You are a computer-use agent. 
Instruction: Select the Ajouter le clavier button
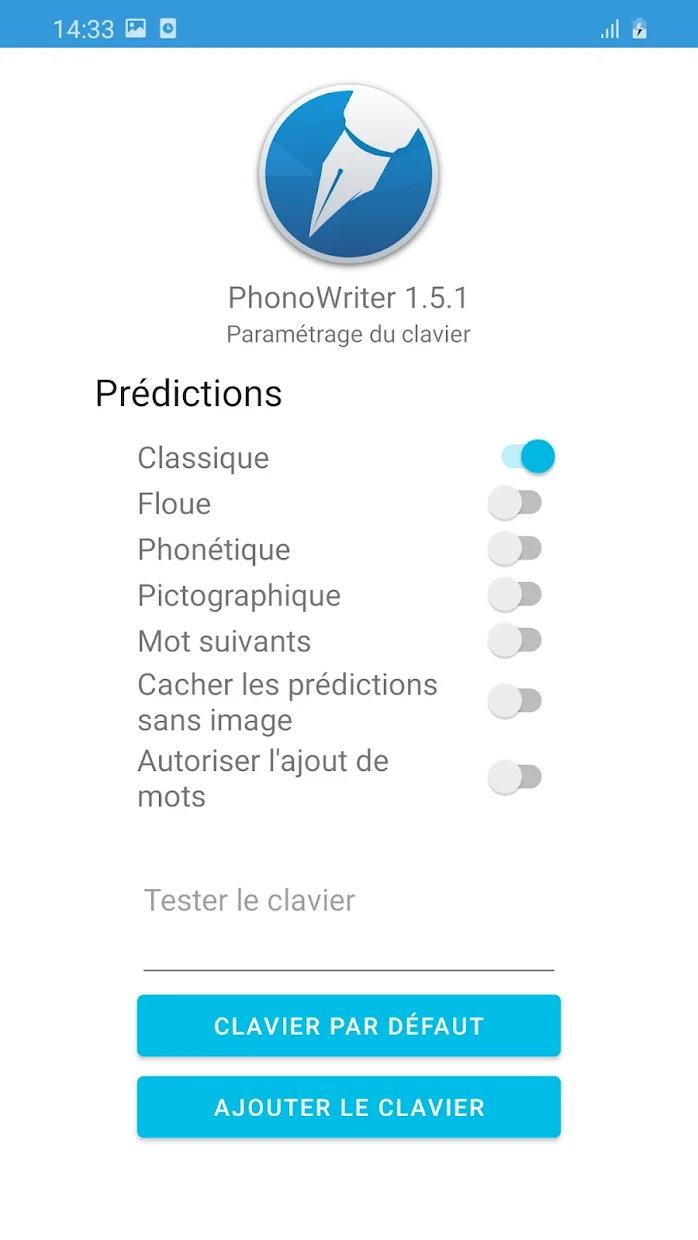(349, 1107)
